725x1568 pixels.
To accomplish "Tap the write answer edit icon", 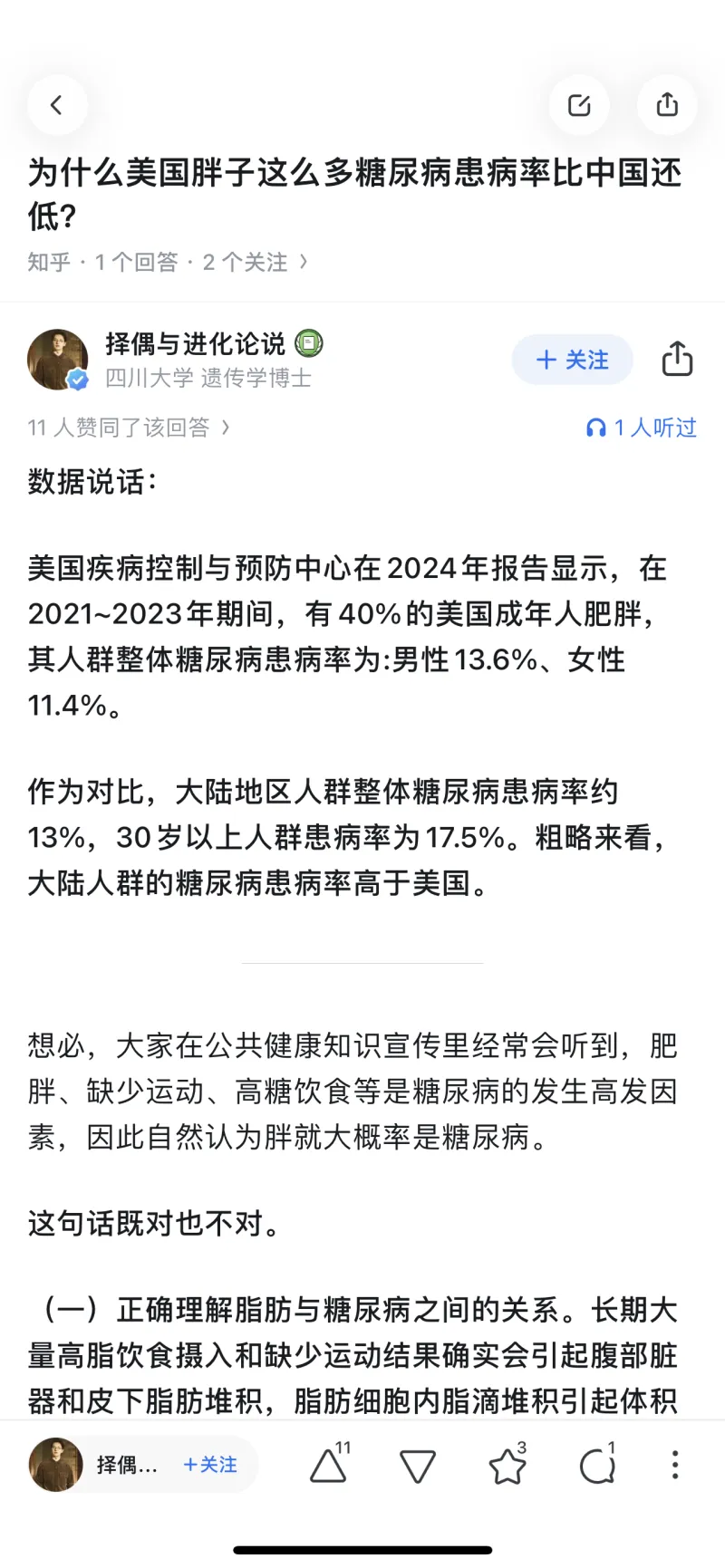I will tap(579, 105).
